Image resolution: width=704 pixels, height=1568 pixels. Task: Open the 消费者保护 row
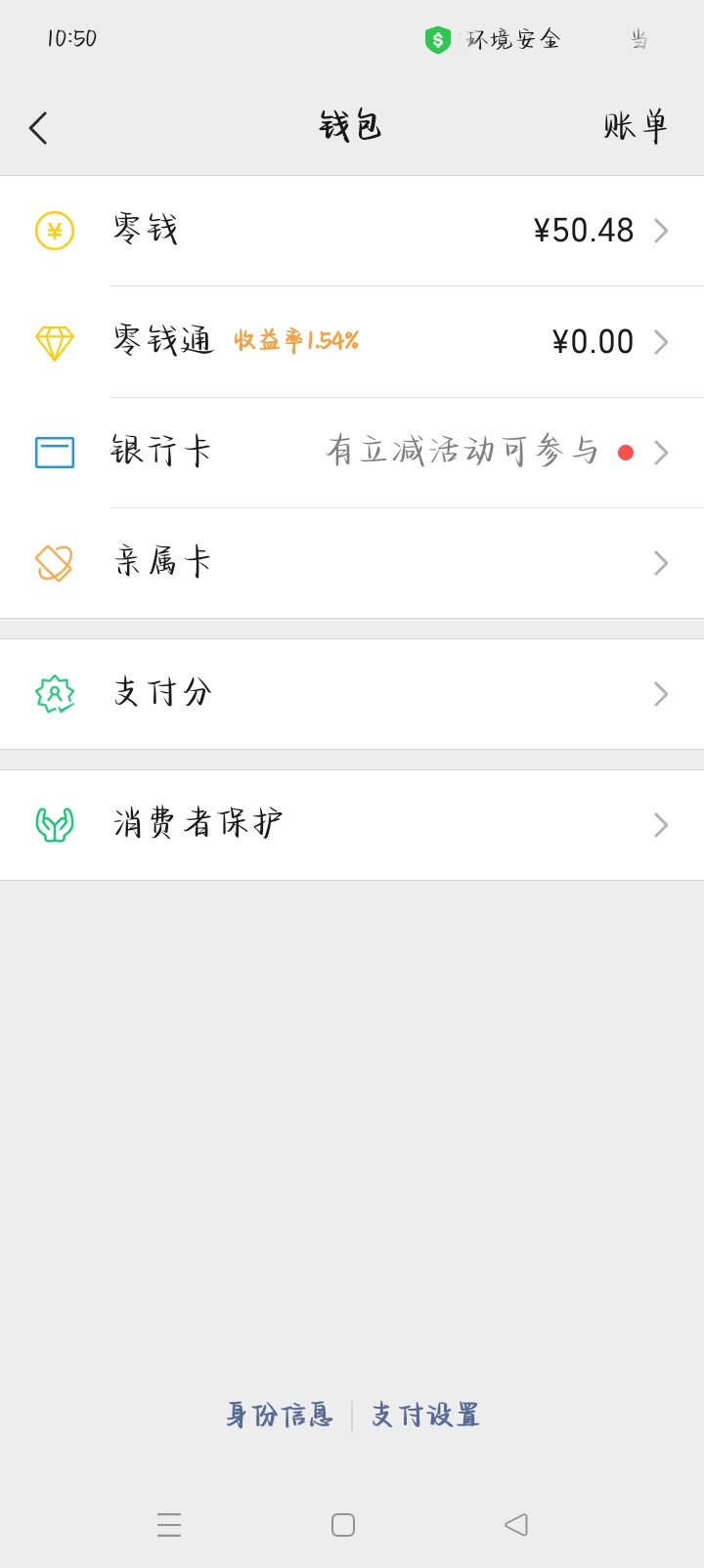(x=352, y=825)
